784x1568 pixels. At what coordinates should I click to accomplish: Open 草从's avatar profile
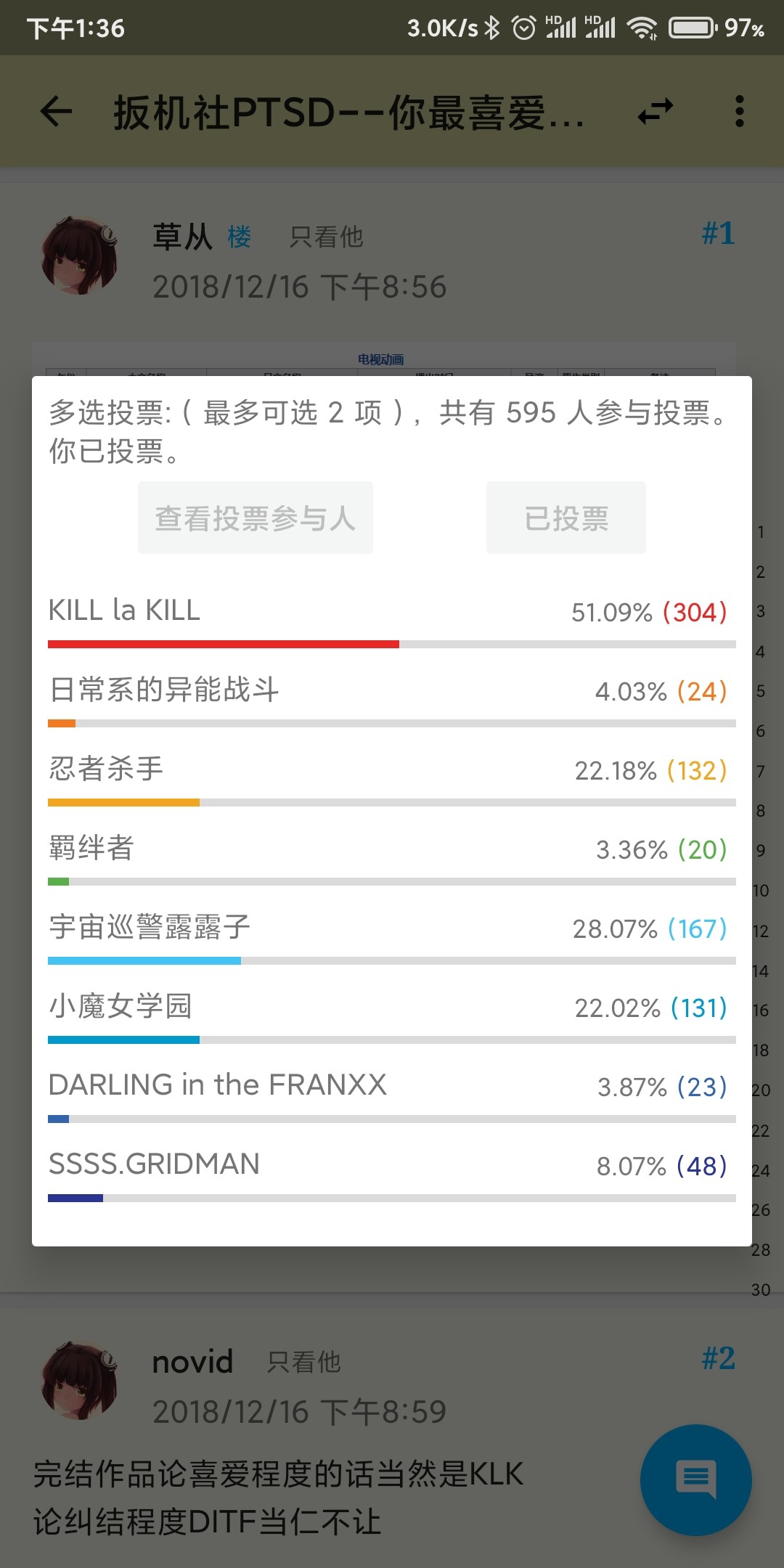(x=80, y=256)
